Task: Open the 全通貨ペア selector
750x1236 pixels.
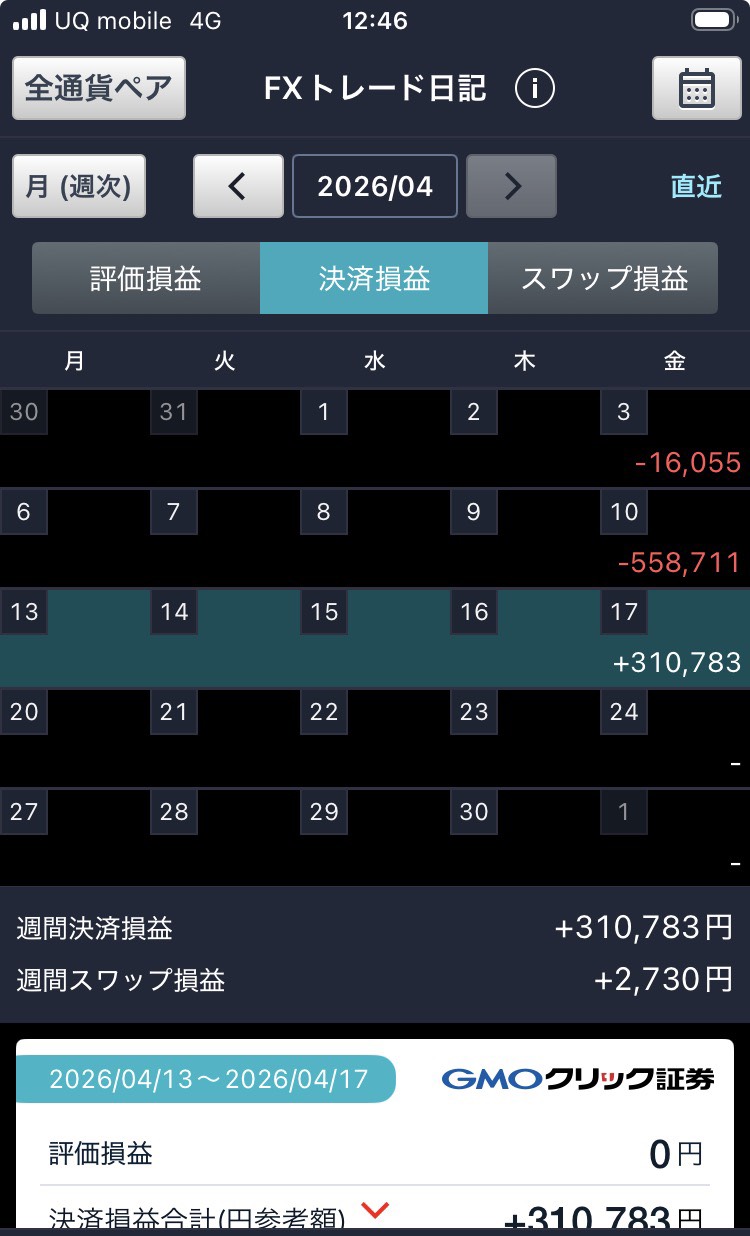Action: (98, 88)
